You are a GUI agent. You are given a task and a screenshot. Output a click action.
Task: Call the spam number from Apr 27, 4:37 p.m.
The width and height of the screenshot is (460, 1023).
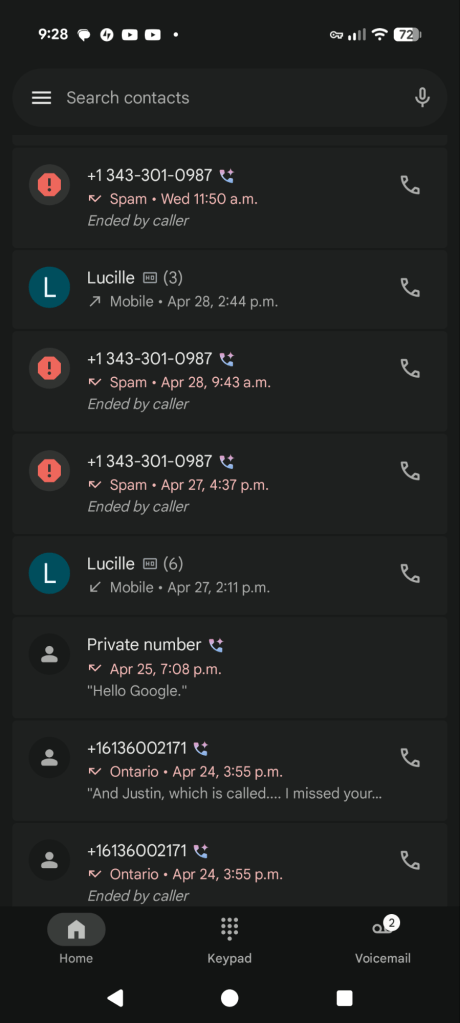410,471
